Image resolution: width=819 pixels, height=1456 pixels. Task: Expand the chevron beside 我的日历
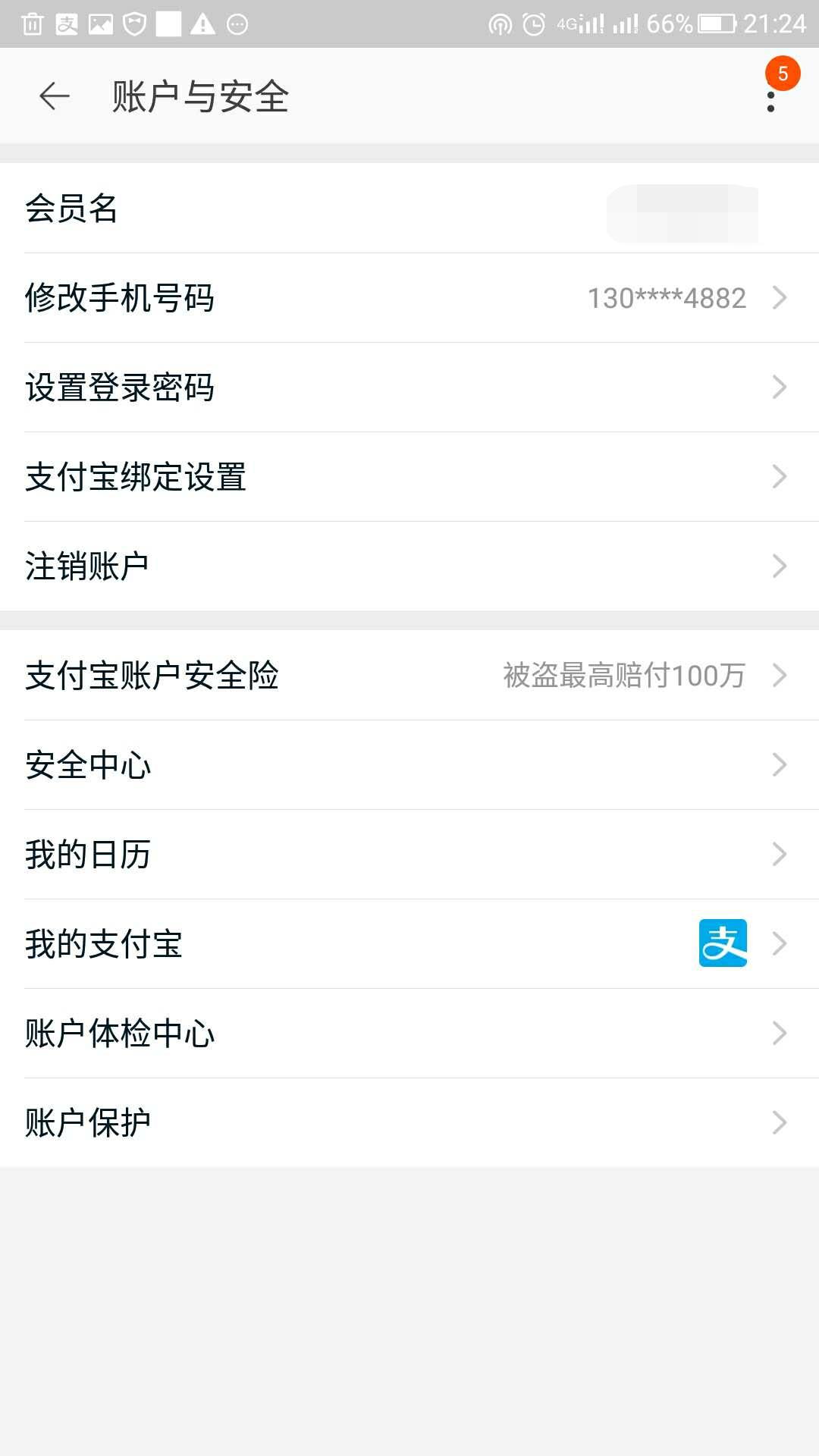point(781,854)
